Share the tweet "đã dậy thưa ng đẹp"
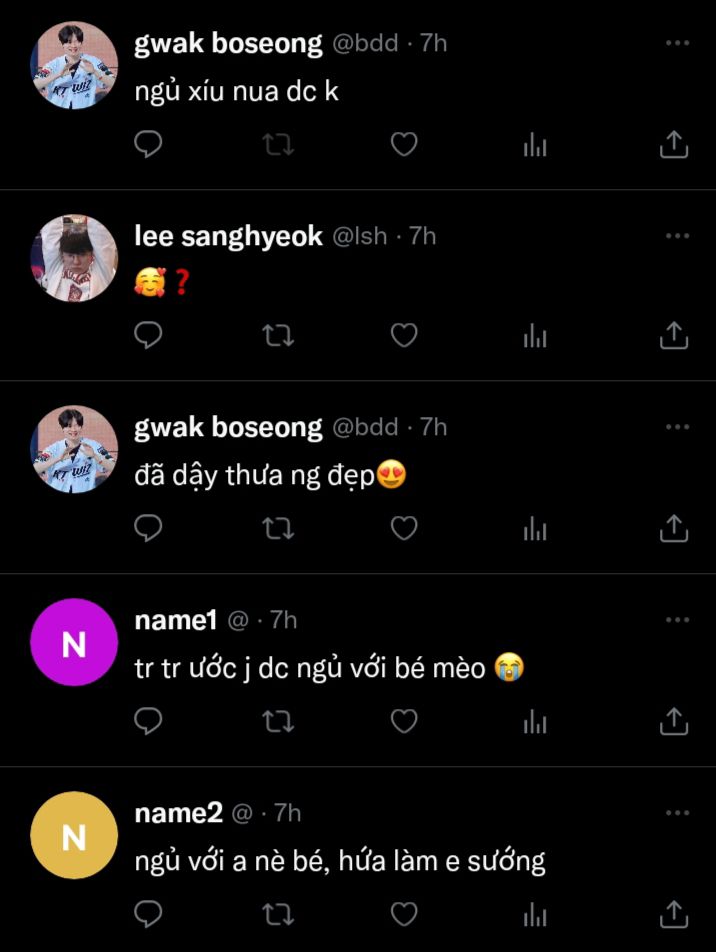The height and width of the screenshot is (952, 716). (674, 528)
